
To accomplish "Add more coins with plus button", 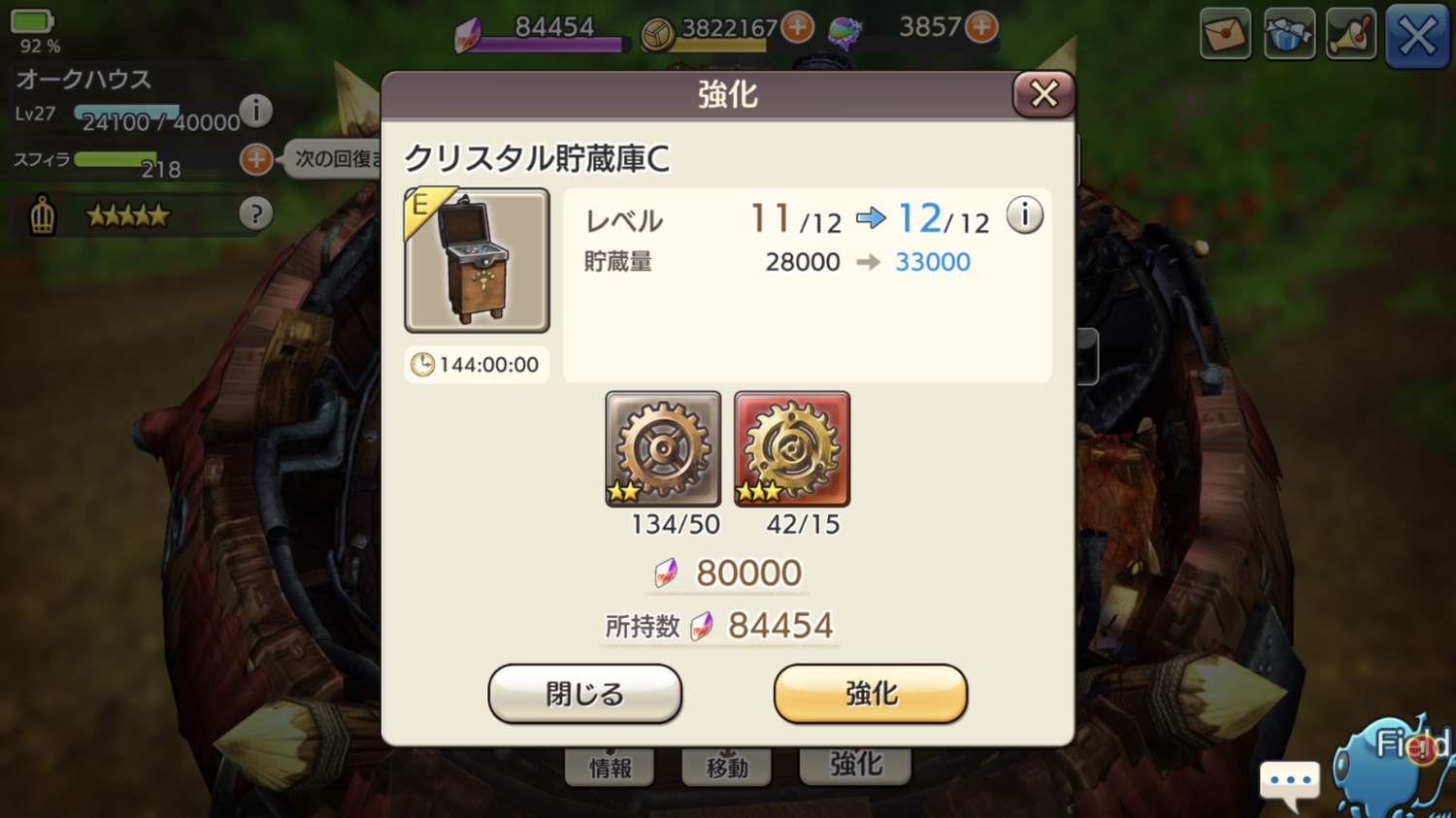I will tap(798, 27).
